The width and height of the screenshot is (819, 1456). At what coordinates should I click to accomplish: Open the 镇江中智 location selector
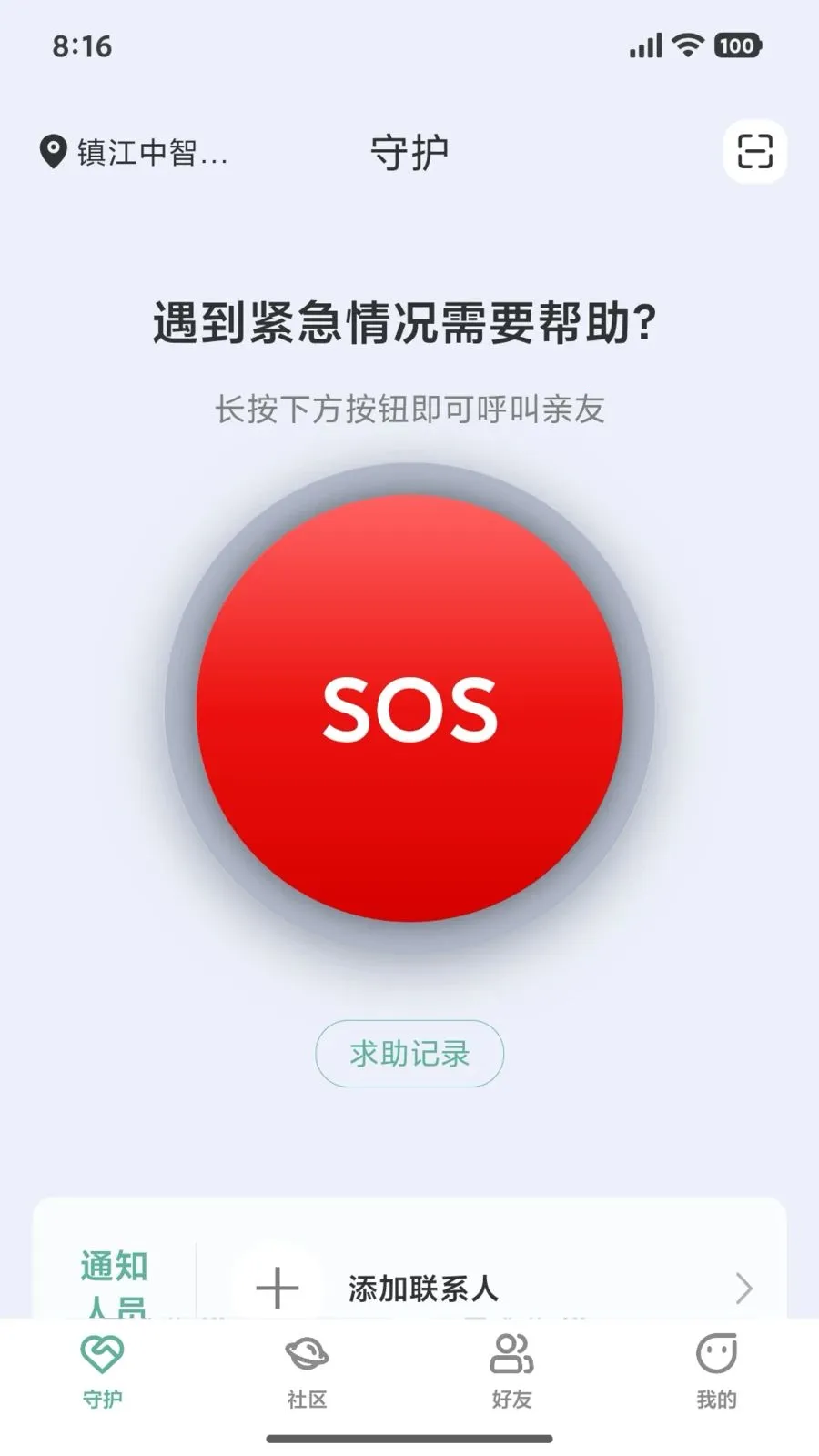[x=134, y=152]
